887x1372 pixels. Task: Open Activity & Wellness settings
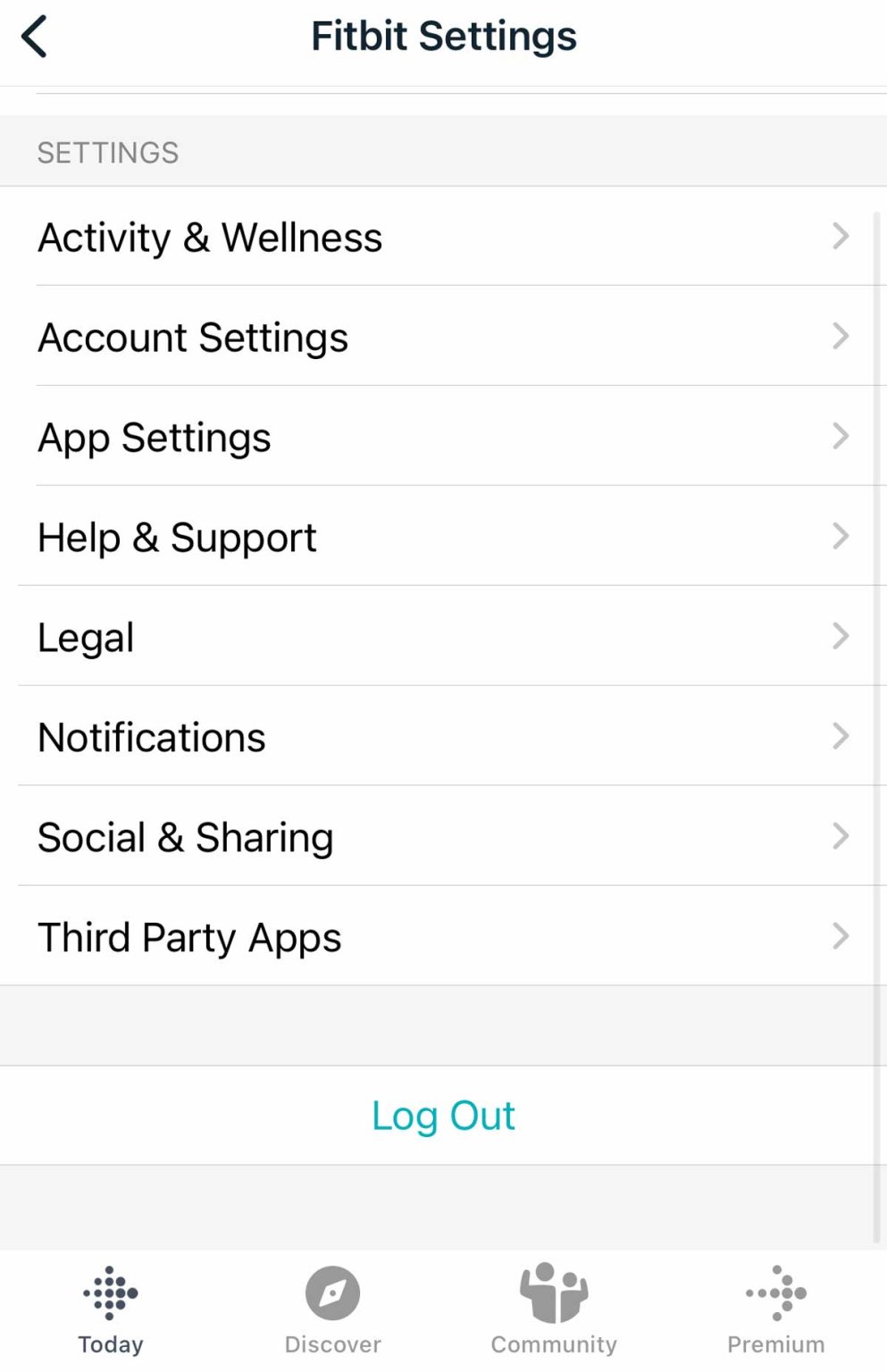click(443, 238)
